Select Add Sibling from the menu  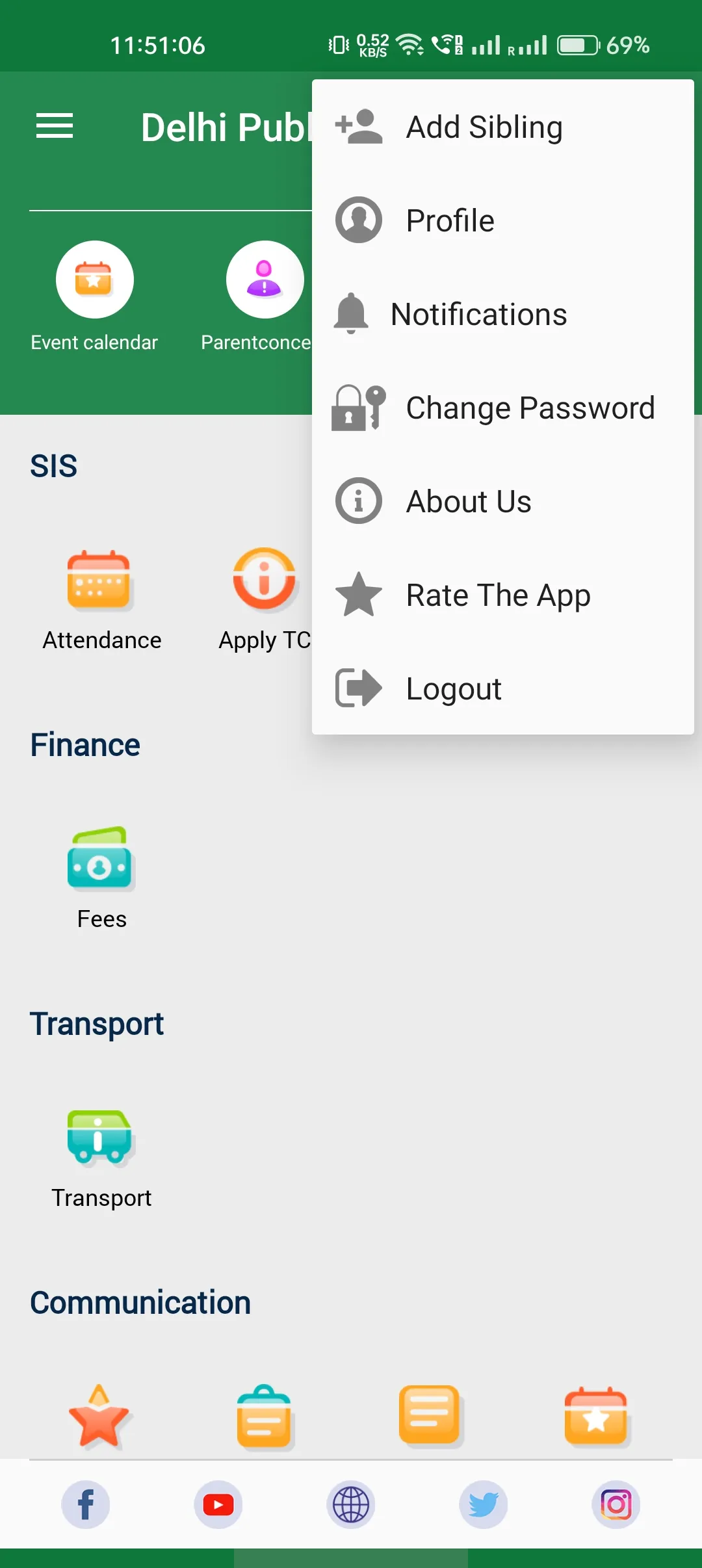484,126
